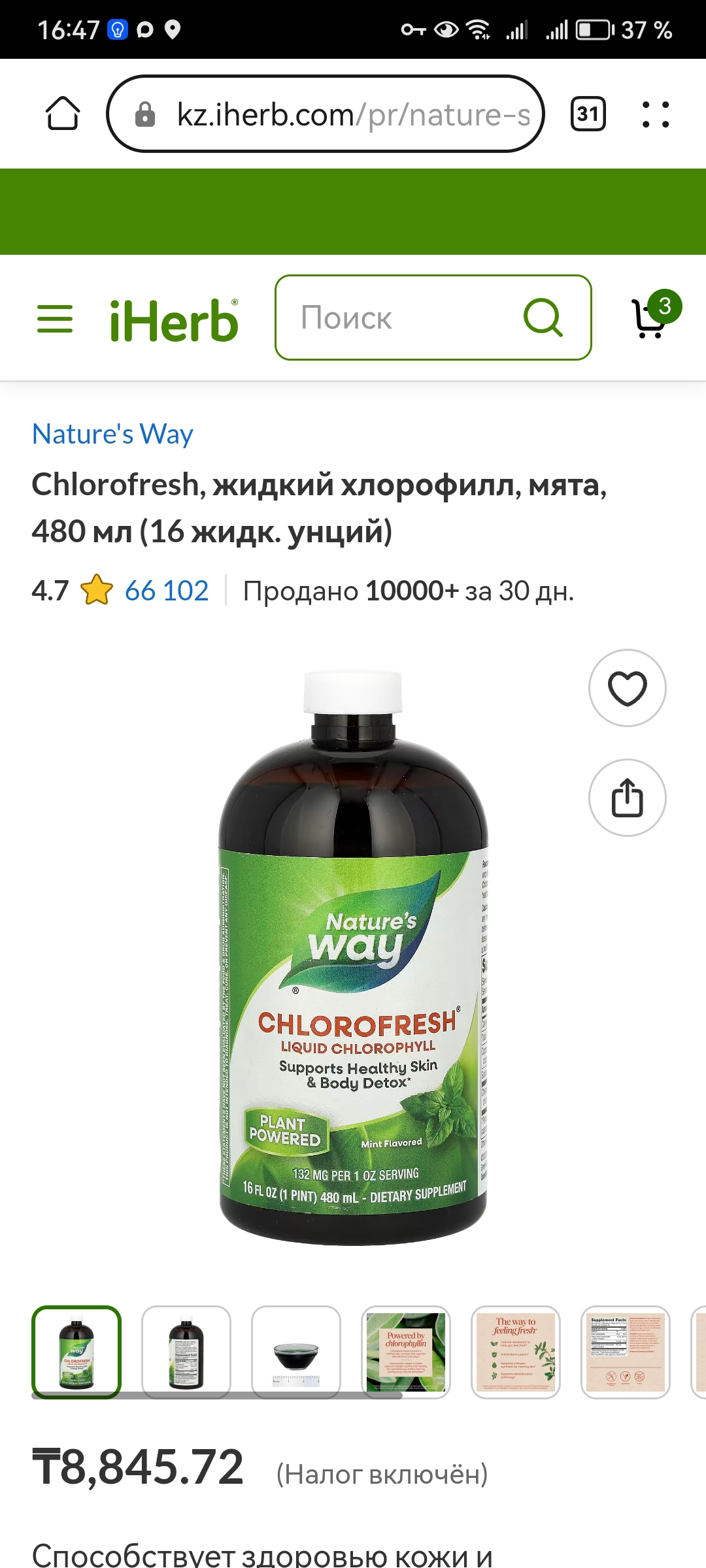Open the Nature's Way brand link
This screenshot has width=706, height=1568.
tap(112, 434)
